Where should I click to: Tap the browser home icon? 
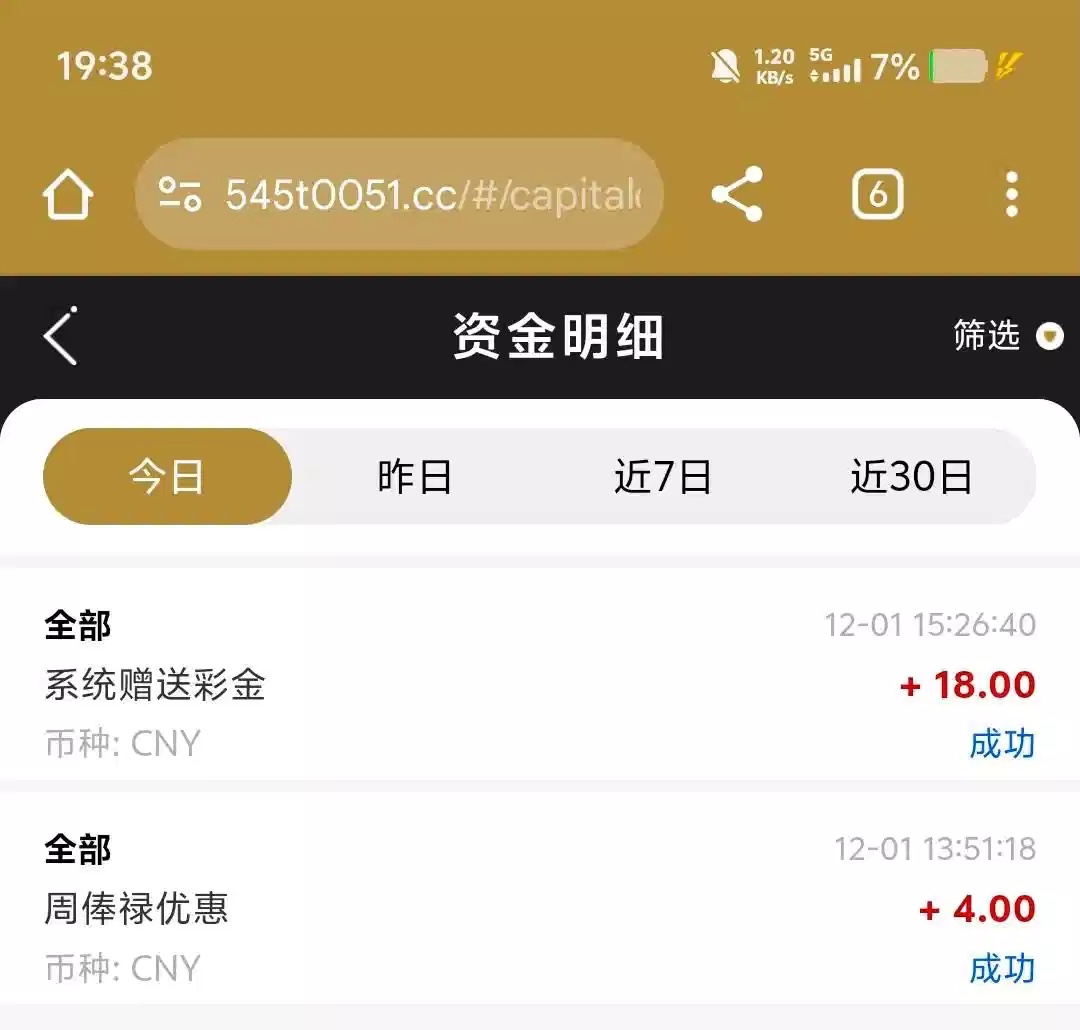coord(68,194)
